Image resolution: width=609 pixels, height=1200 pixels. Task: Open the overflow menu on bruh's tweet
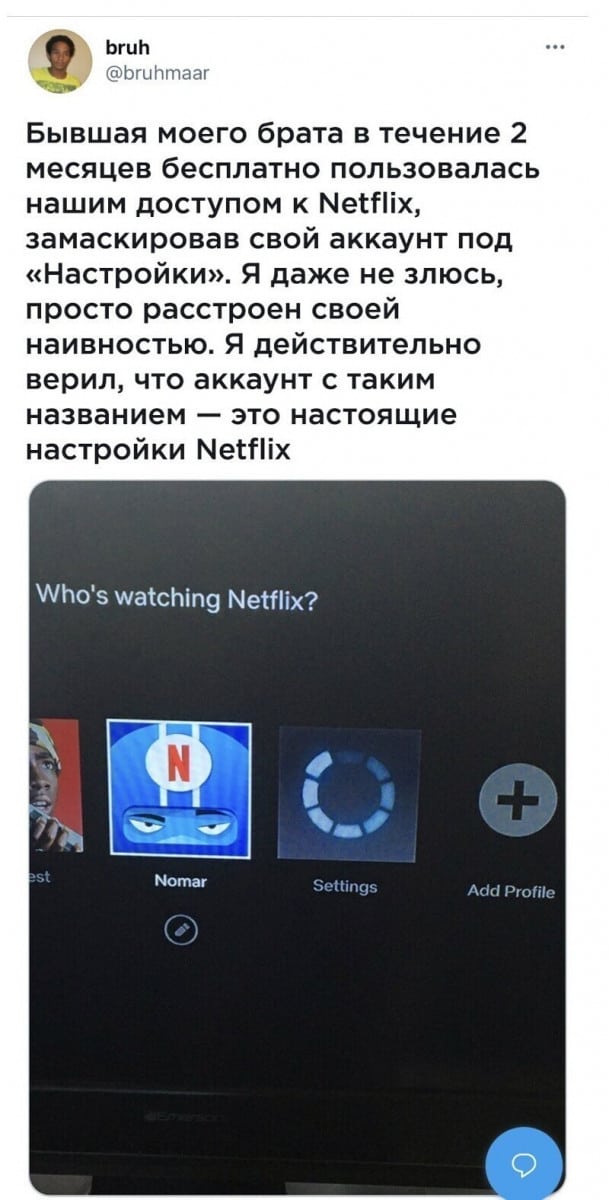(x=555, y=46)
